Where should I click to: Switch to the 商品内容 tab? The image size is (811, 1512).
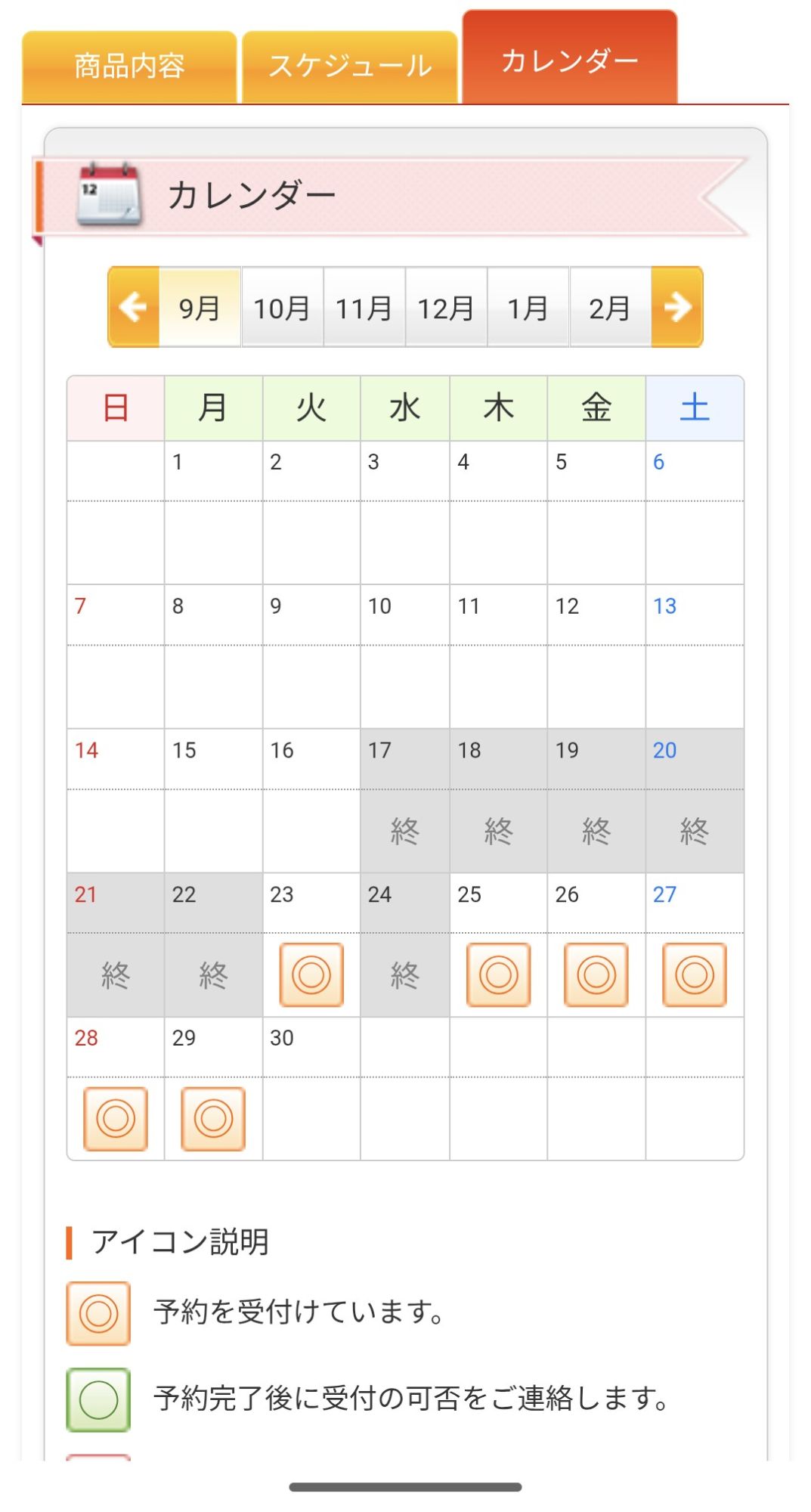pyautogui.click(x=129, y=67)
